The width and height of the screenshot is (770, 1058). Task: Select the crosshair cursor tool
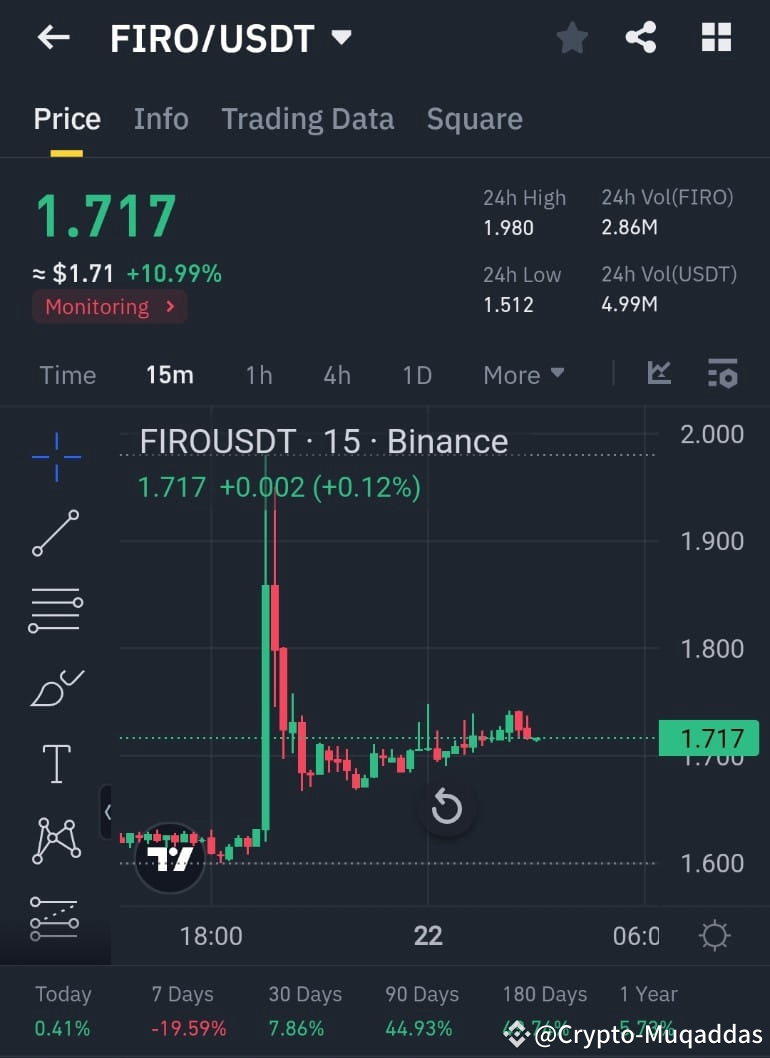click(55, 456)
